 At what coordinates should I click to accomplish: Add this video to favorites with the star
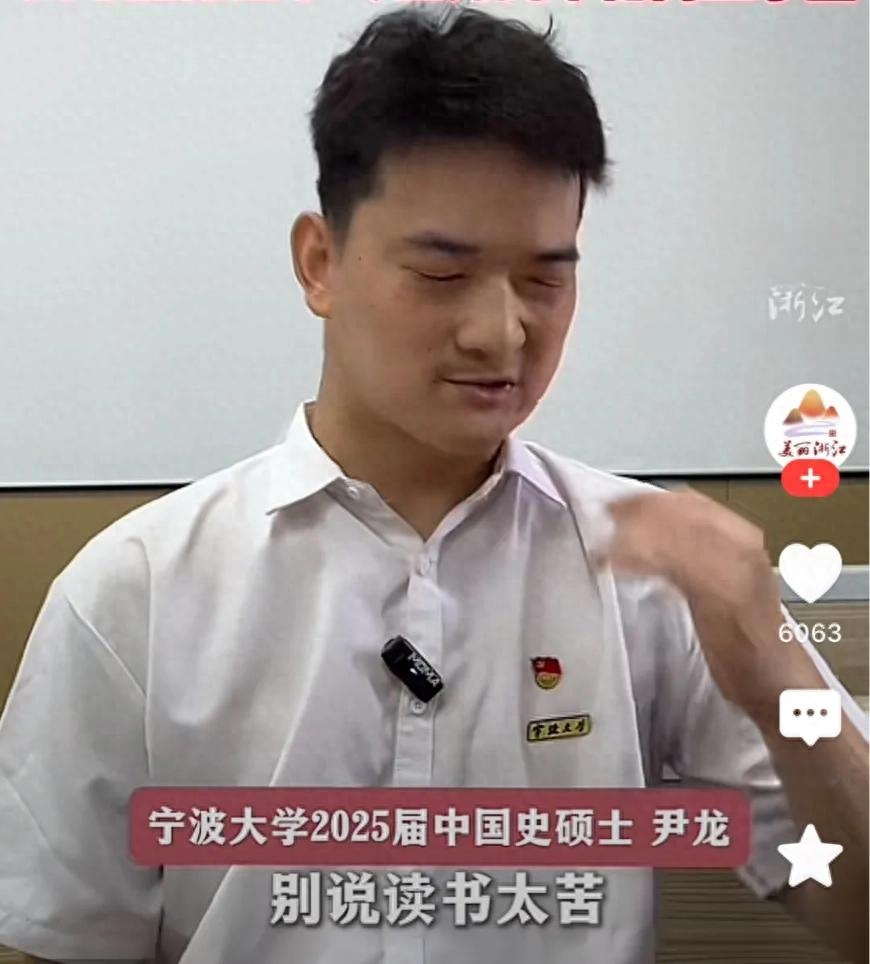point(810,857)
